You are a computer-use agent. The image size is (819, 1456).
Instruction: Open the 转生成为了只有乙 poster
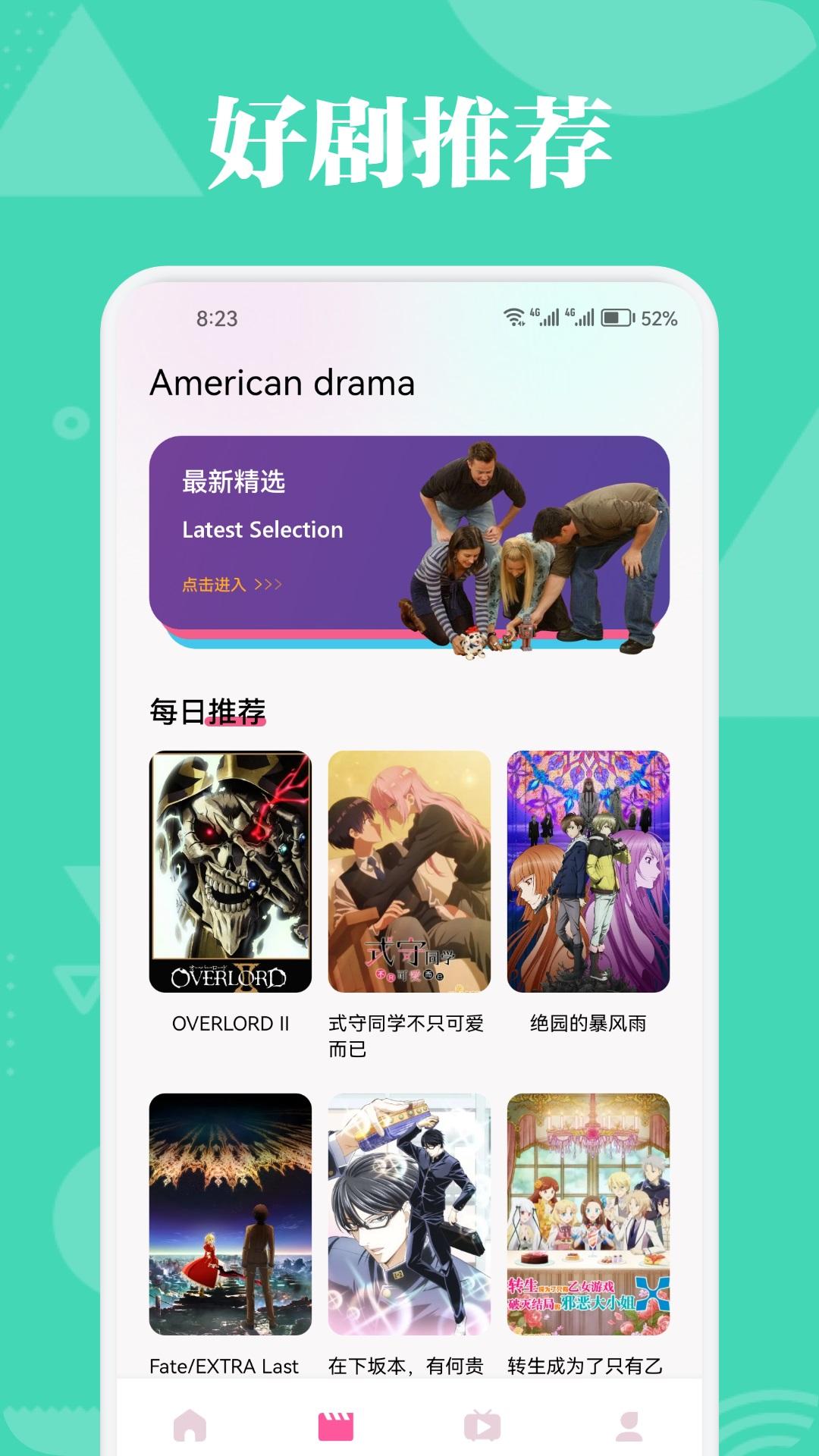pos(588,1213)
